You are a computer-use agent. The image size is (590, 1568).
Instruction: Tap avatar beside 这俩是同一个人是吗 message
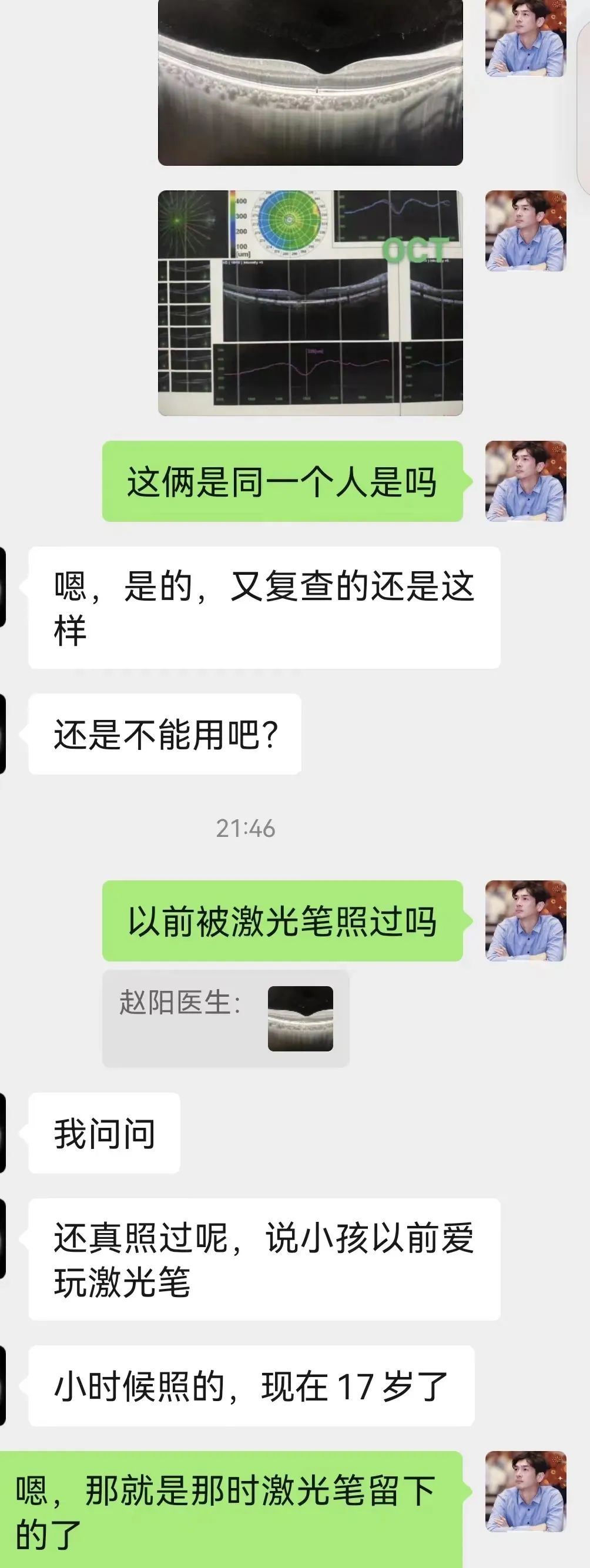(525, 481)
